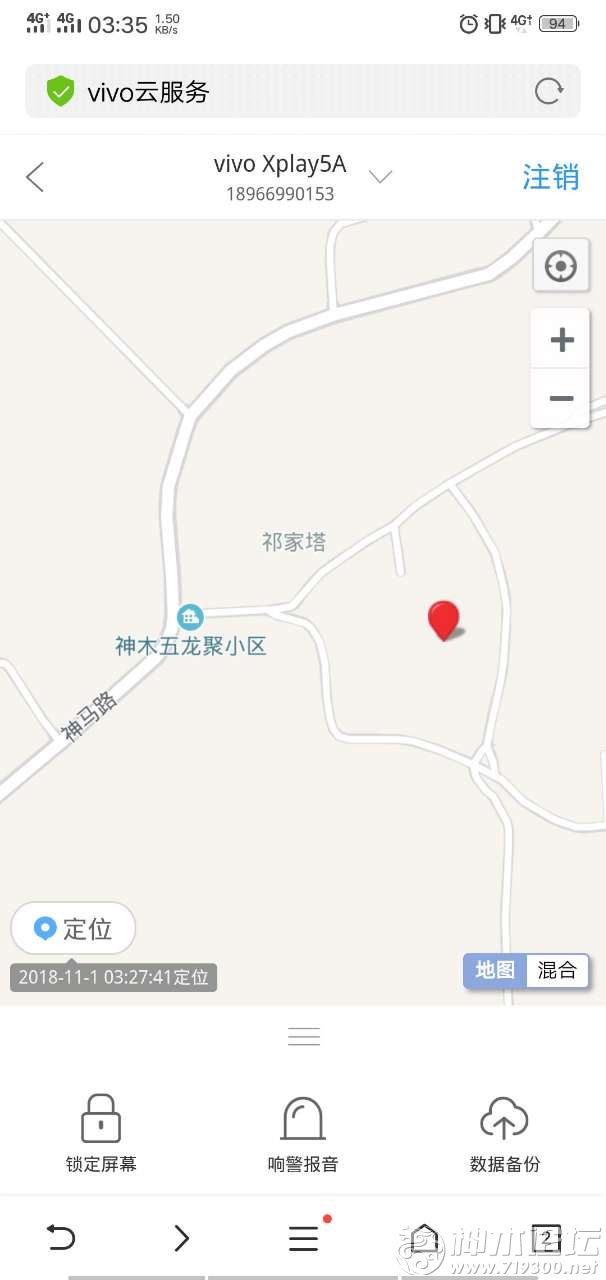606x1280 pixels.
Task: Zoom out on the map
Action: pyautogui.click(x=561, y=398)
